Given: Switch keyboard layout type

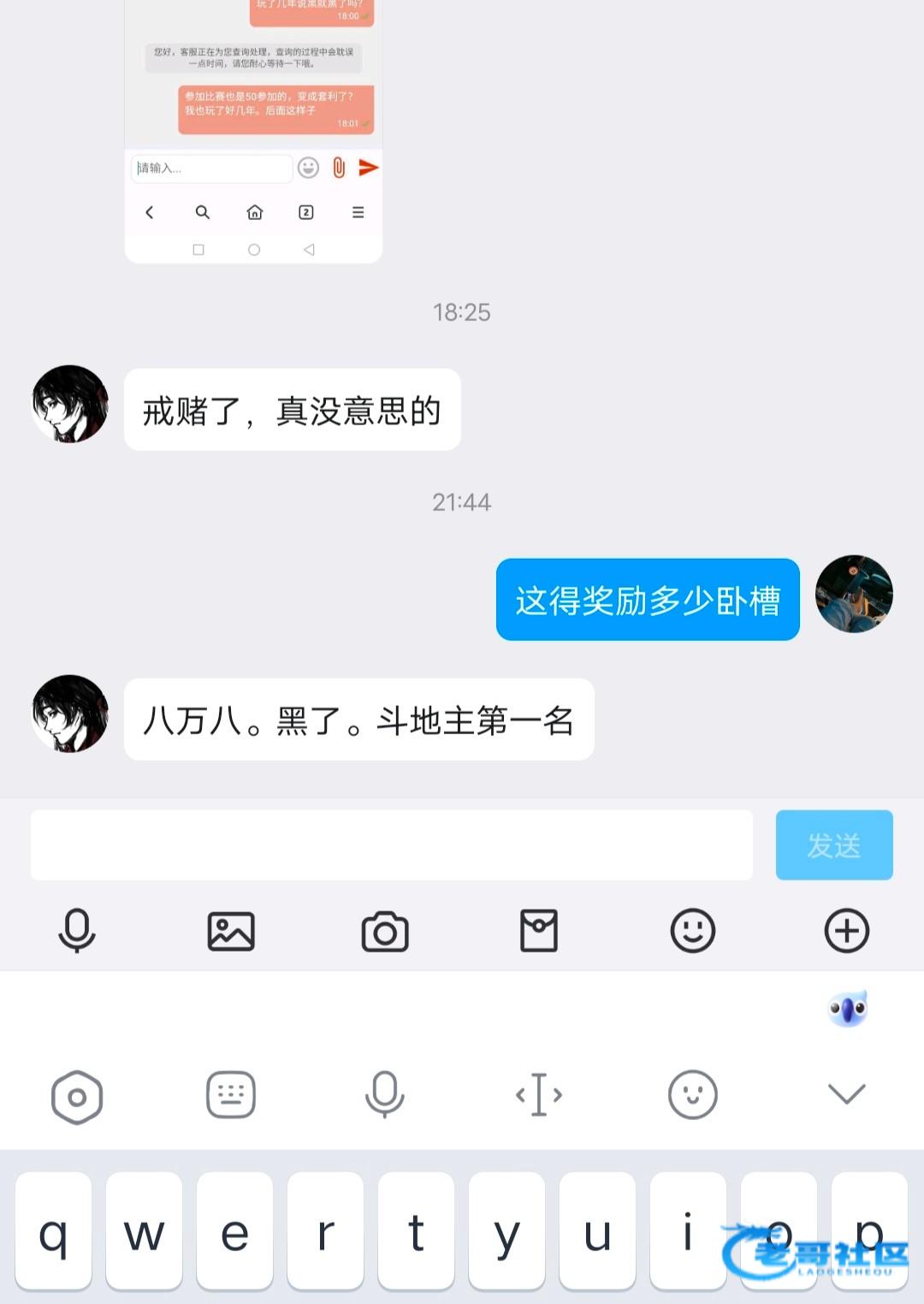Looking at the screenshot, I should [x=231, y=1094].
